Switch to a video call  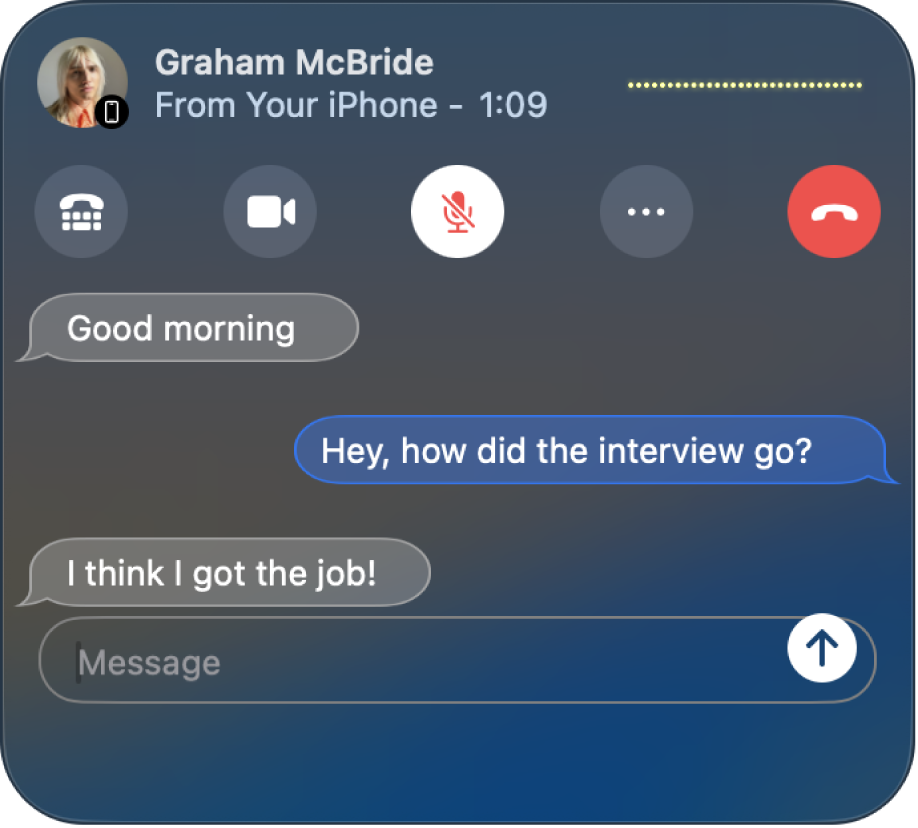click(270, 212)
